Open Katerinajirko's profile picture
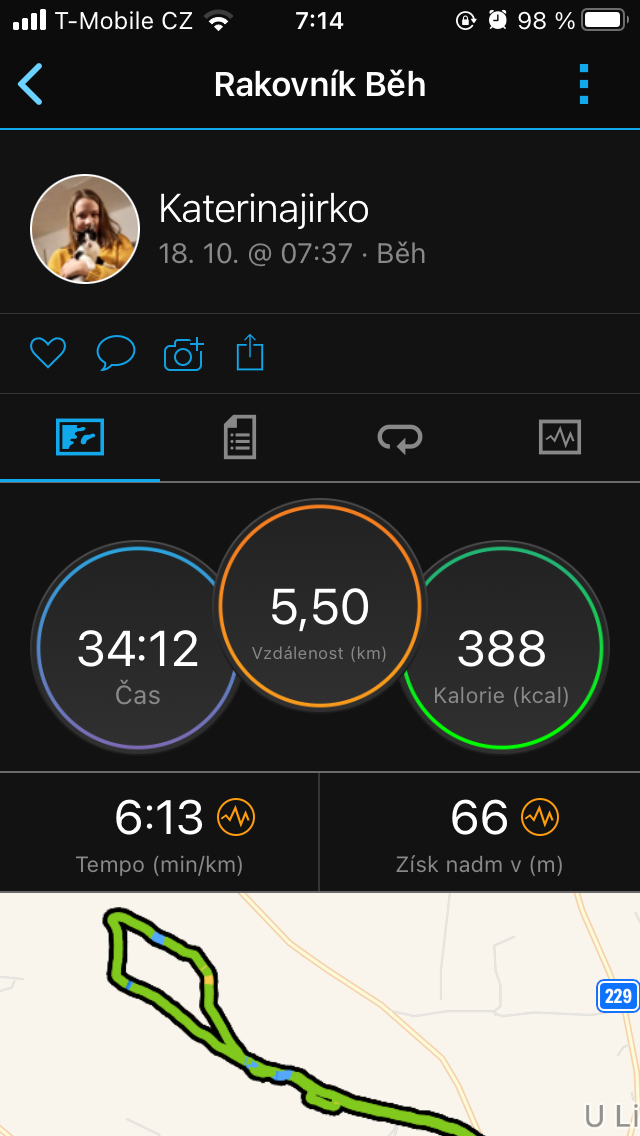This screenshot has width=640, height=1136. (x=85, y=229)
